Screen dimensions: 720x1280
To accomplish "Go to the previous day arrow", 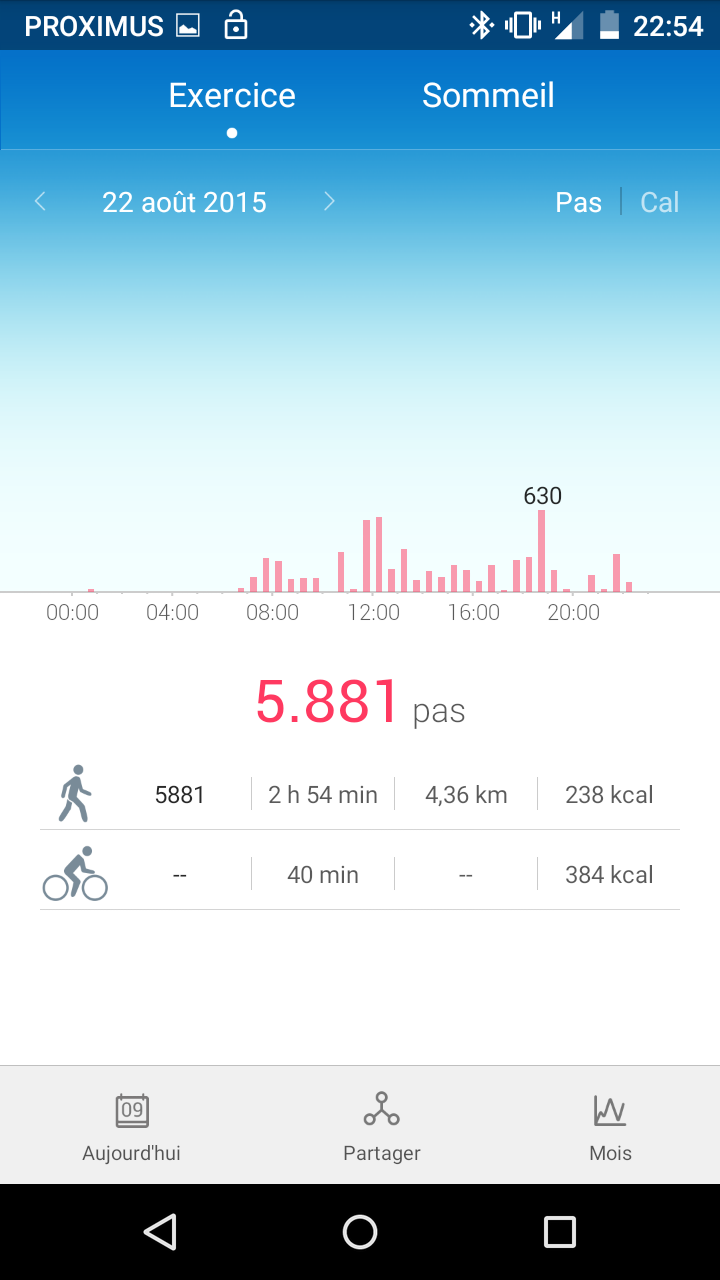I will pos(40,202).
